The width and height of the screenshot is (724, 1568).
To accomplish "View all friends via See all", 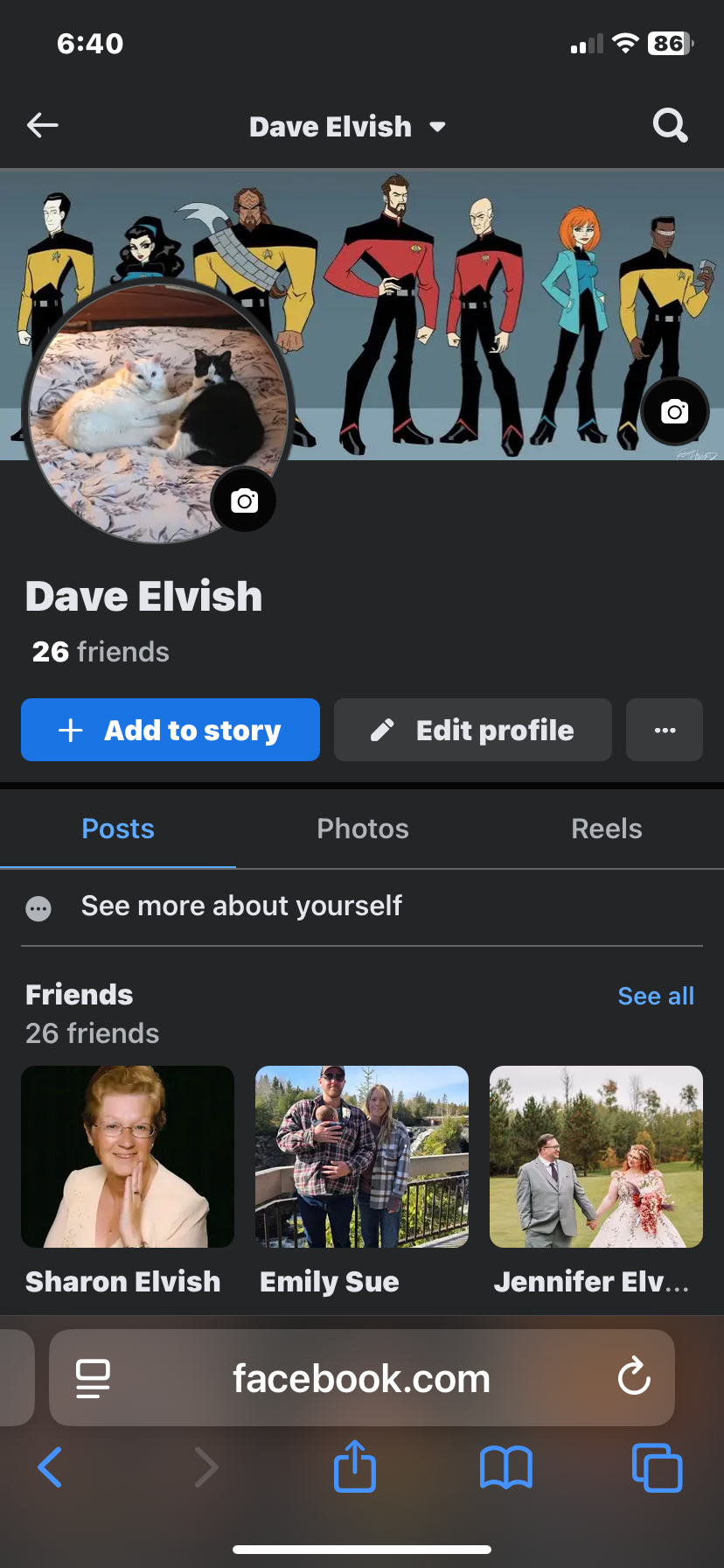I will point(655,996).
